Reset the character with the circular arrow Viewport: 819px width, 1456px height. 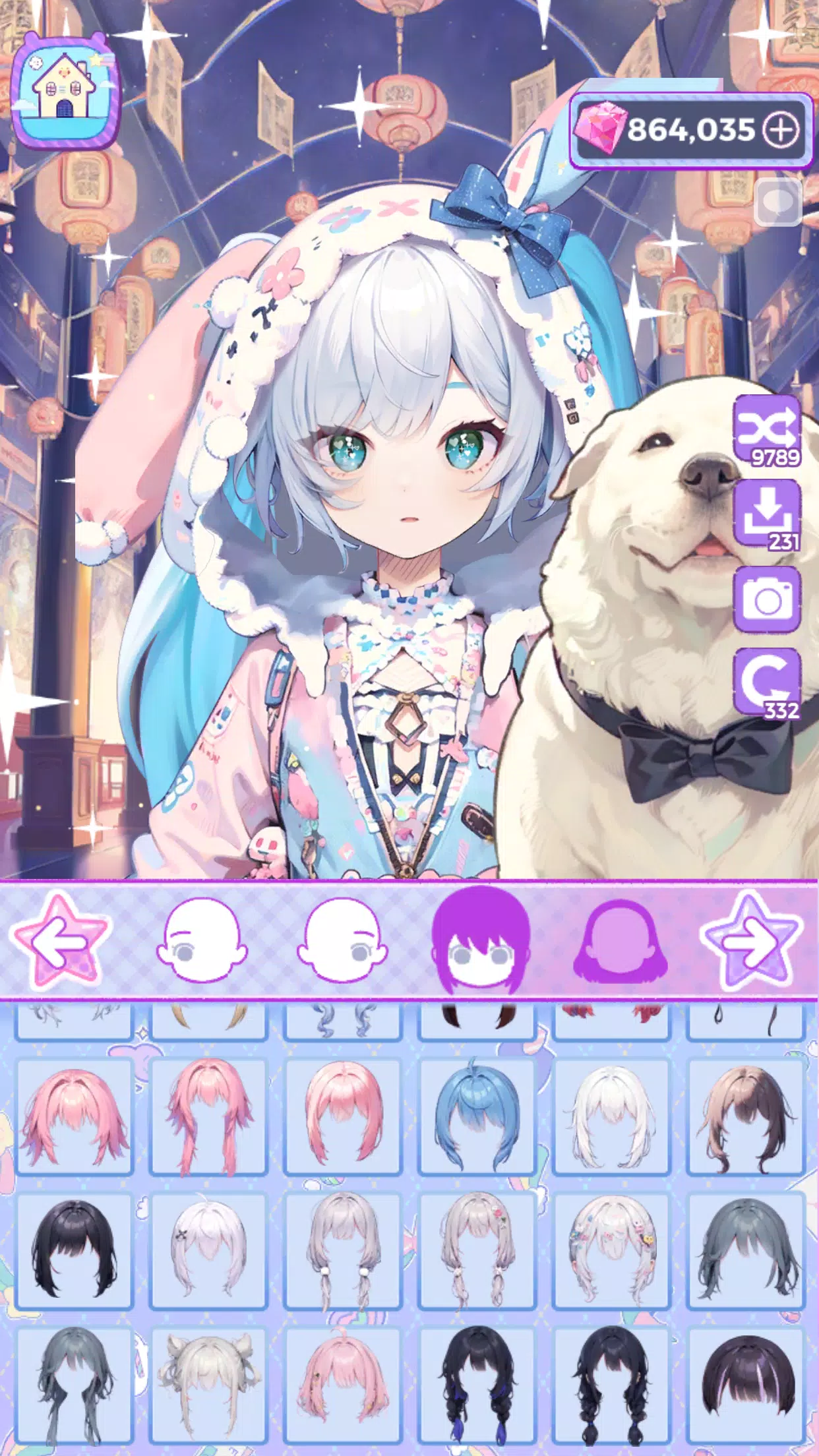767,682
